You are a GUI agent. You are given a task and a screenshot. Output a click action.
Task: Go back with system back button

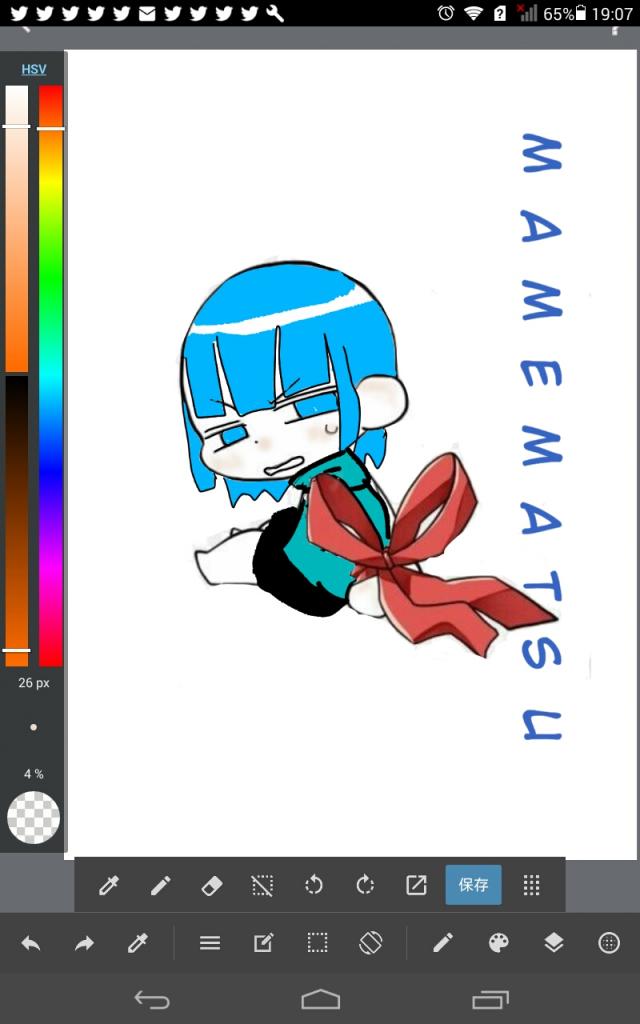pos(152,999)
